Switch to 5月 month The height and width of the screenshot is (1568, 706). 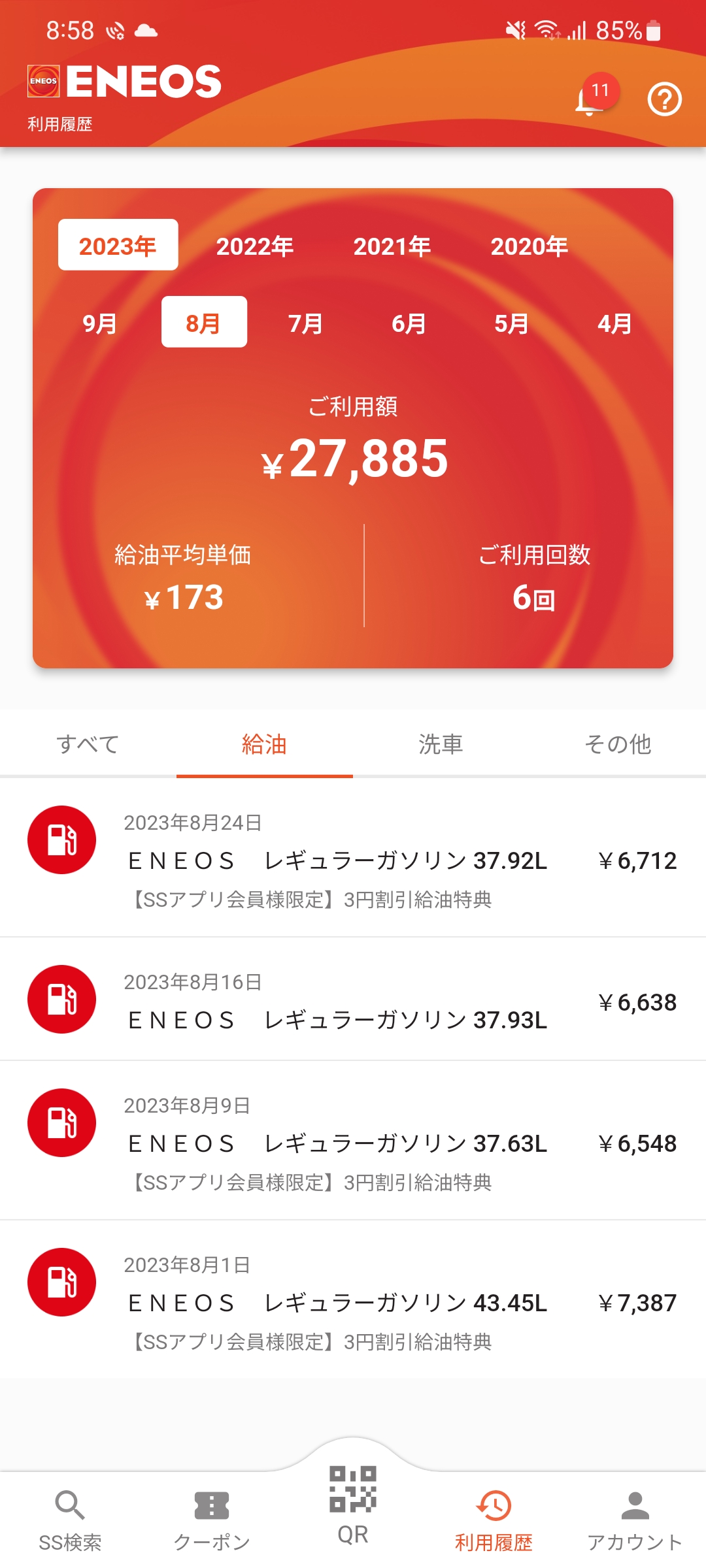click(x=511, y=323)
